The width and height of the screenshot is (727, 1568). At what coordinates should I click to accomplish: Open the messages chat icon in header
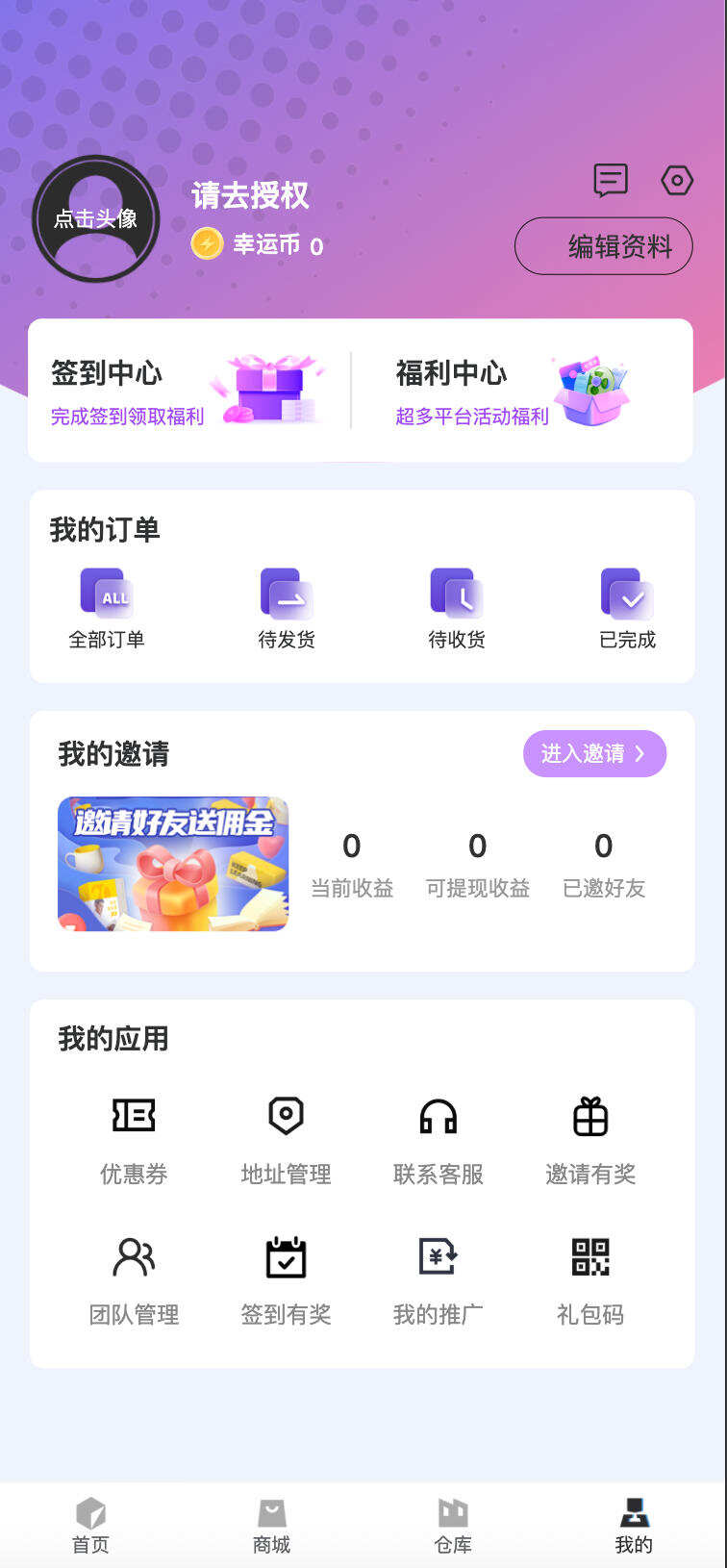pos(611,181)
